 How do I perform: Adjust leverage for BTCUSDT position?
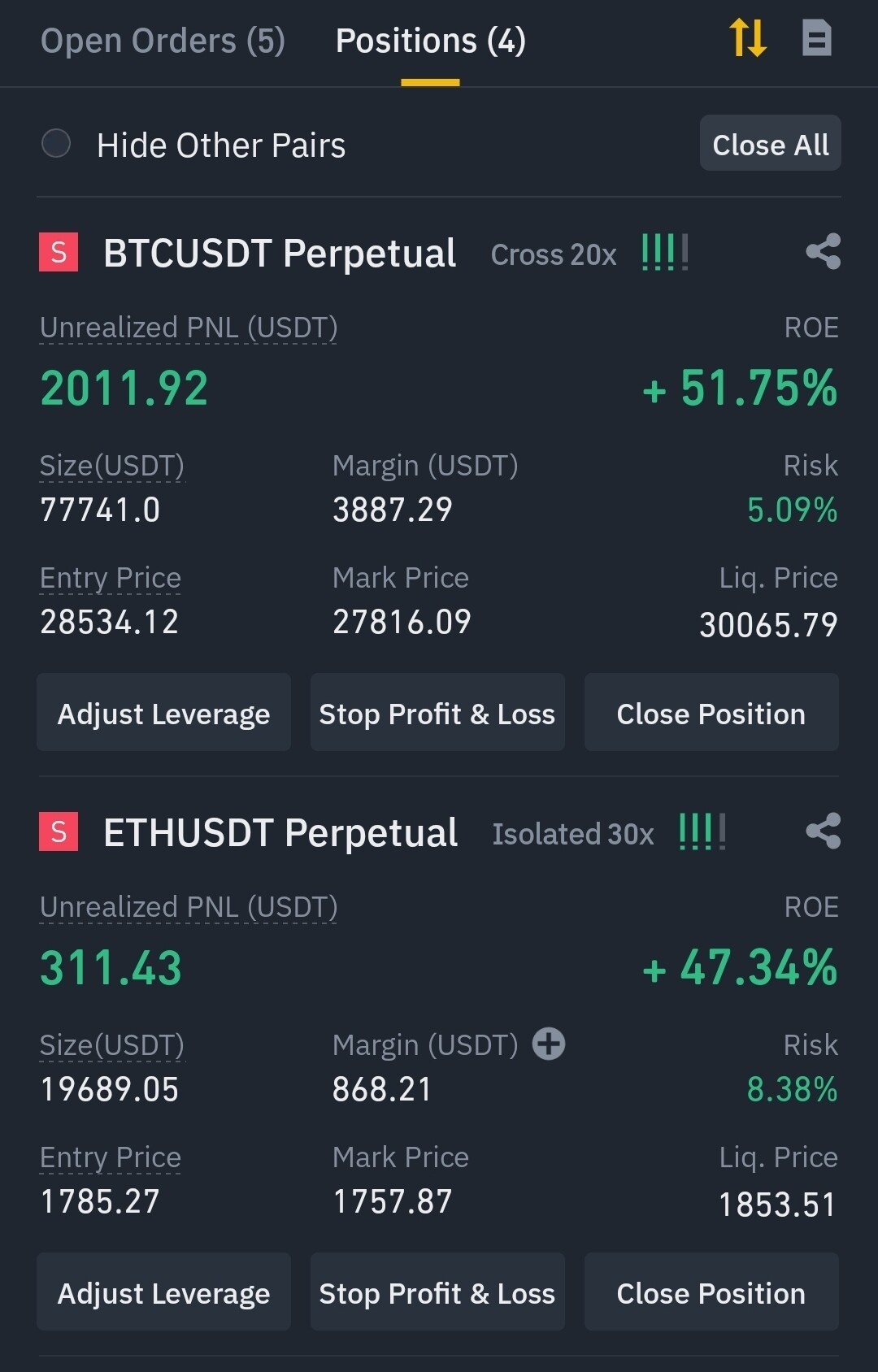(163, 713)
